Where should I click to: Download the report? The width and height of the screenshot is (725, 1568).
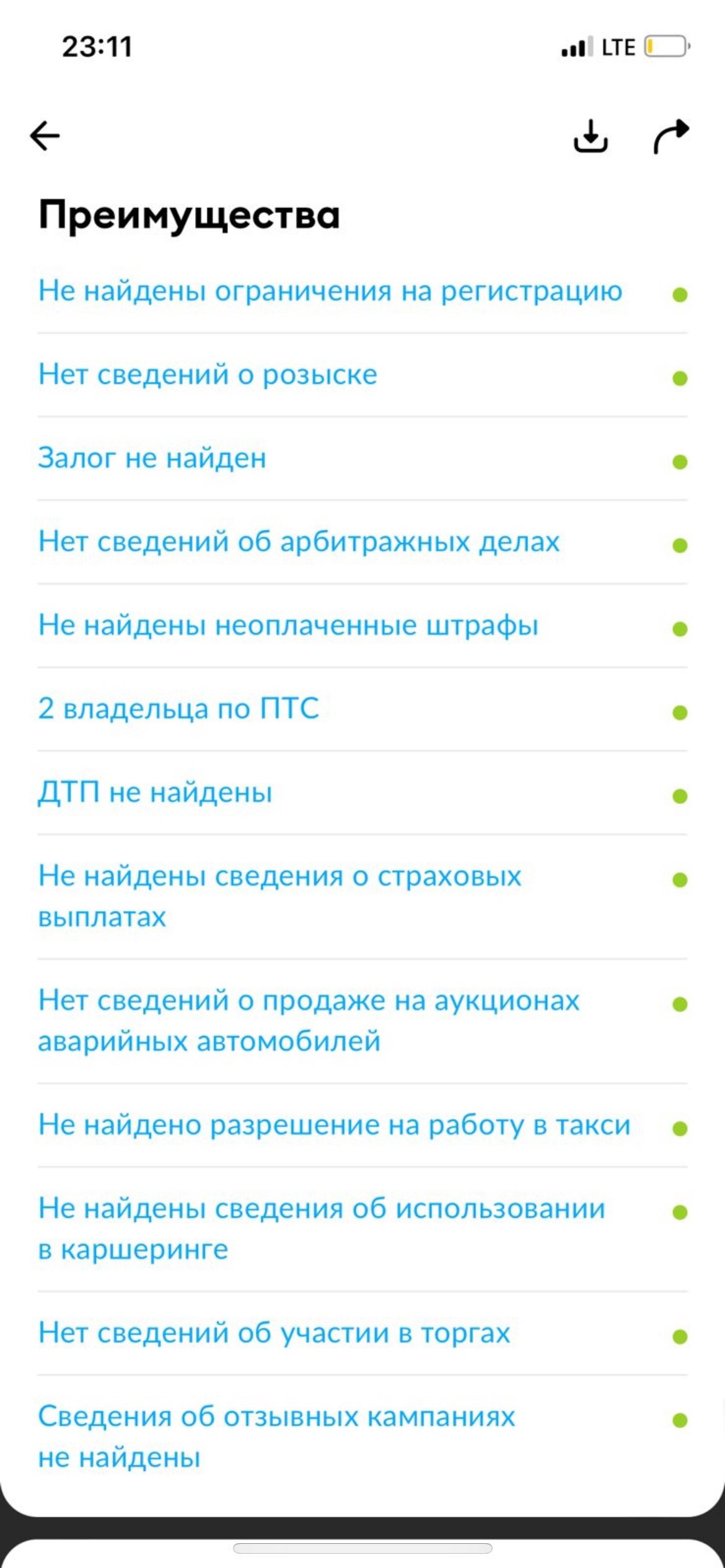591,136
